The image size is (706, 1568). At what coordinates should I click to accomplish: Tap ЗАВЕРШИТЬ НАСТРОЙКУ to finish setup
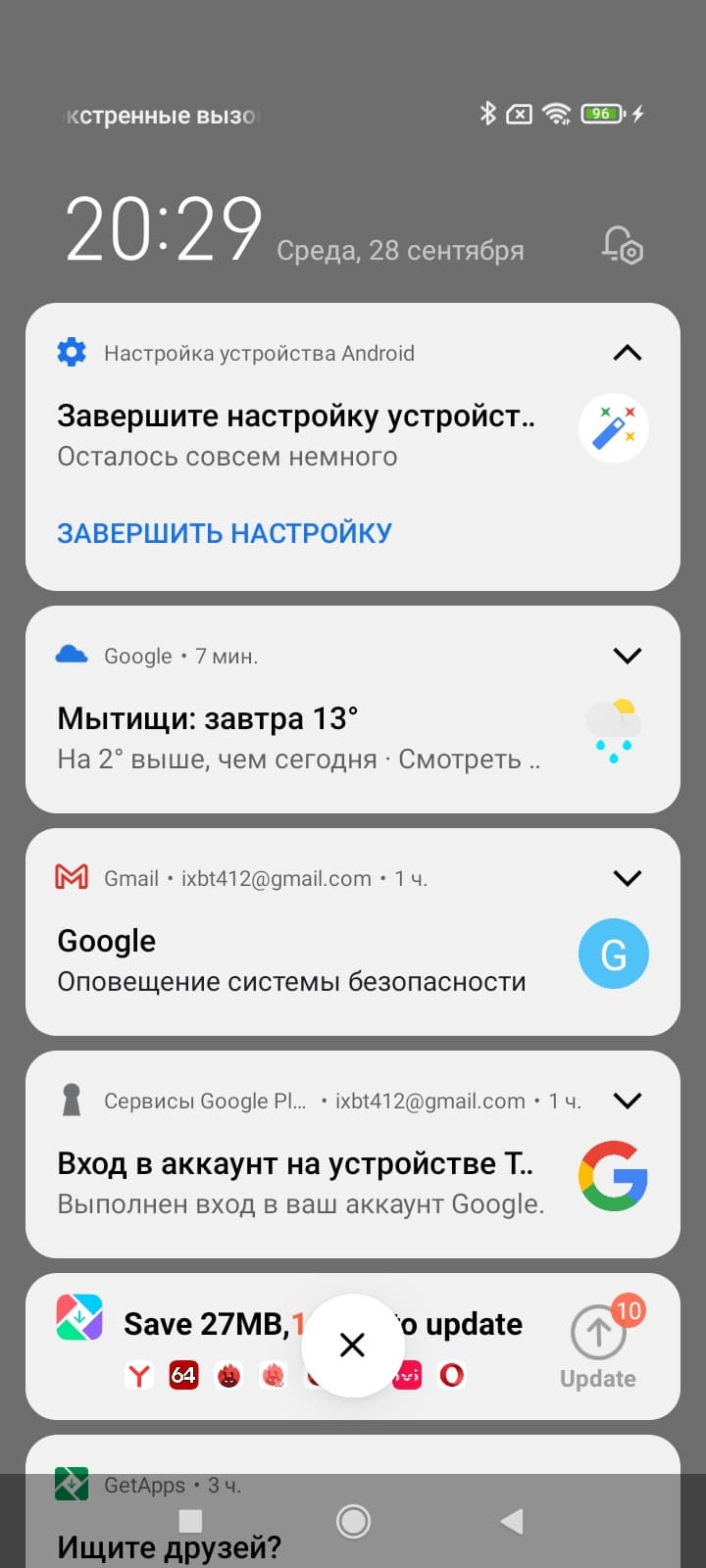(x=225, y=533)
